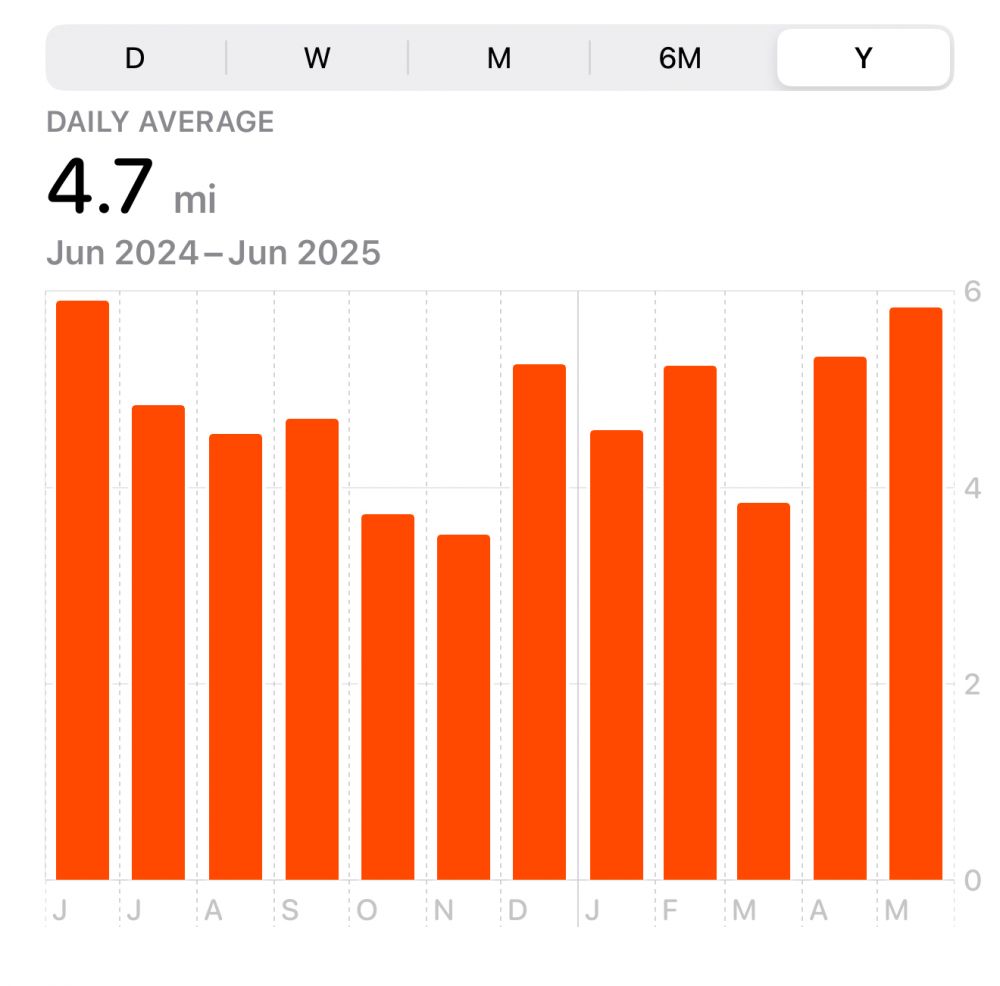Select the December bar in the chart
Image resolution: width=1000 pixels, height=986 pixels.
(x=539, y=622)
